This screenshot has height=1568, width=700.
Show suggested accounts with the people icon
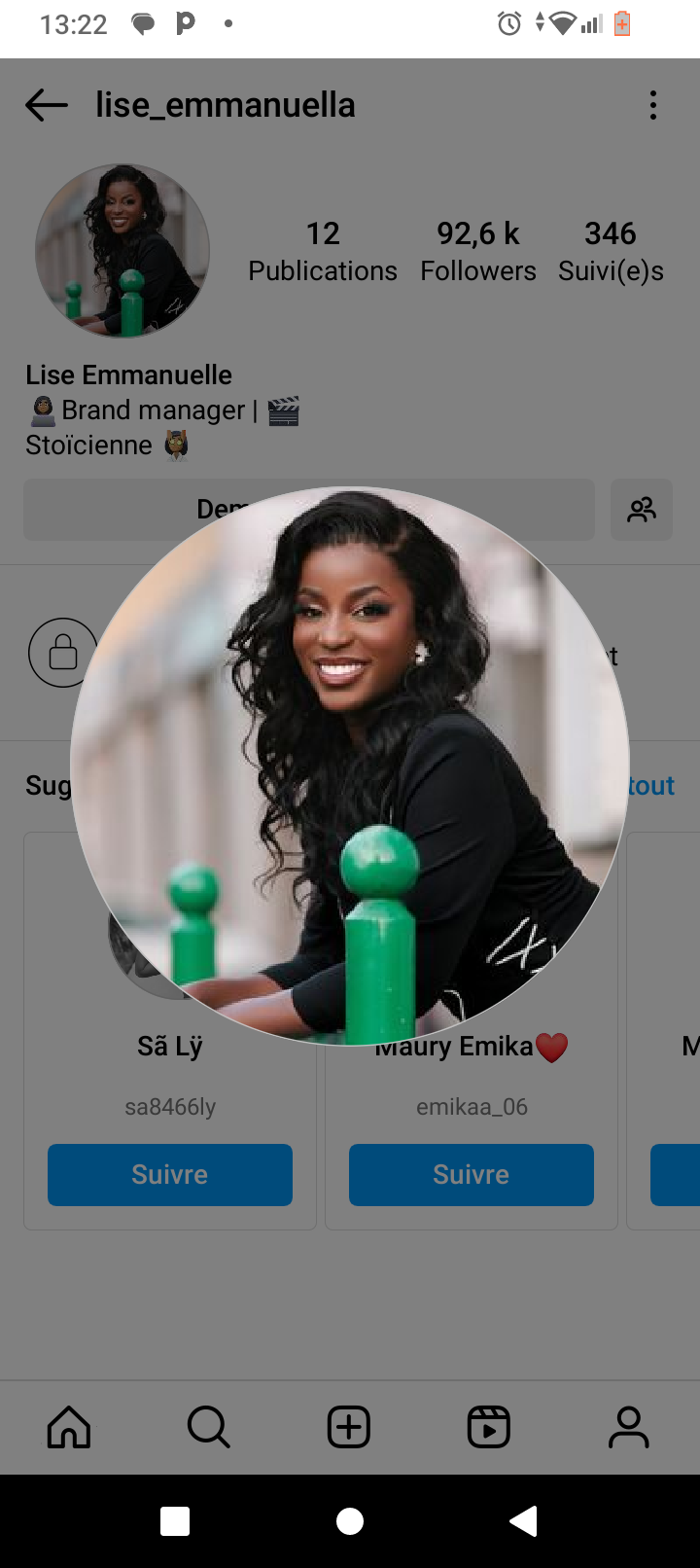click(x=642, y=510)
